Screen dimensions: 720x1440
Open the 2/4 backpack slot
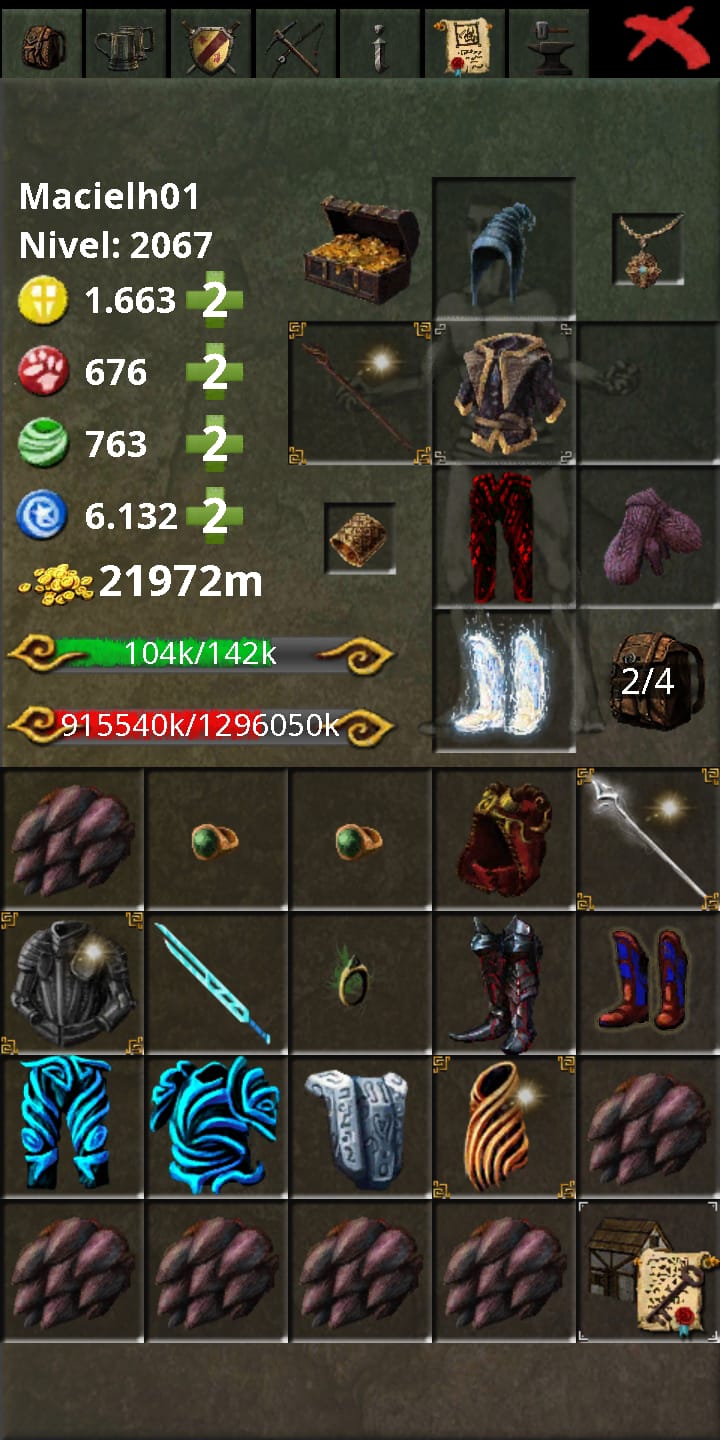click(x=648, y=682)
